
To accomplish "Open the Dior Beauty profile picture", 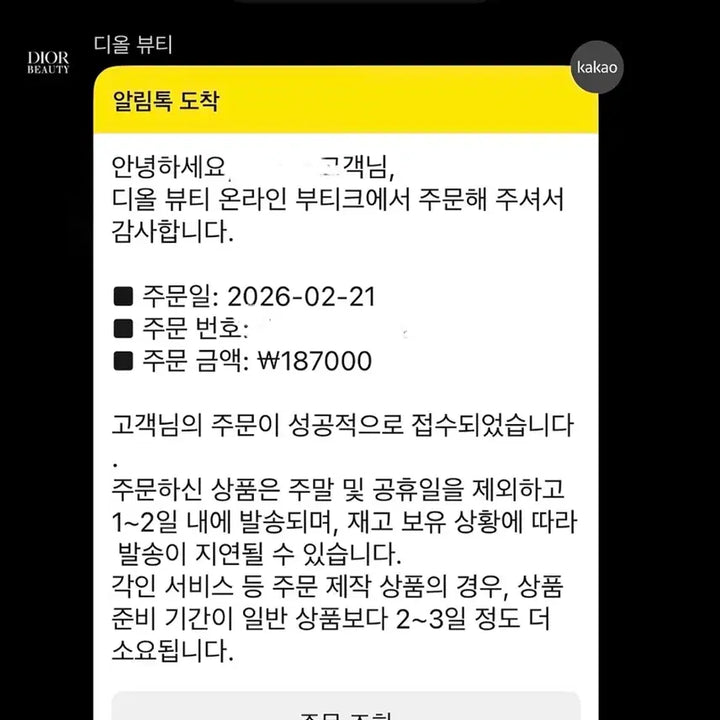I will click(x=47, y=64).
